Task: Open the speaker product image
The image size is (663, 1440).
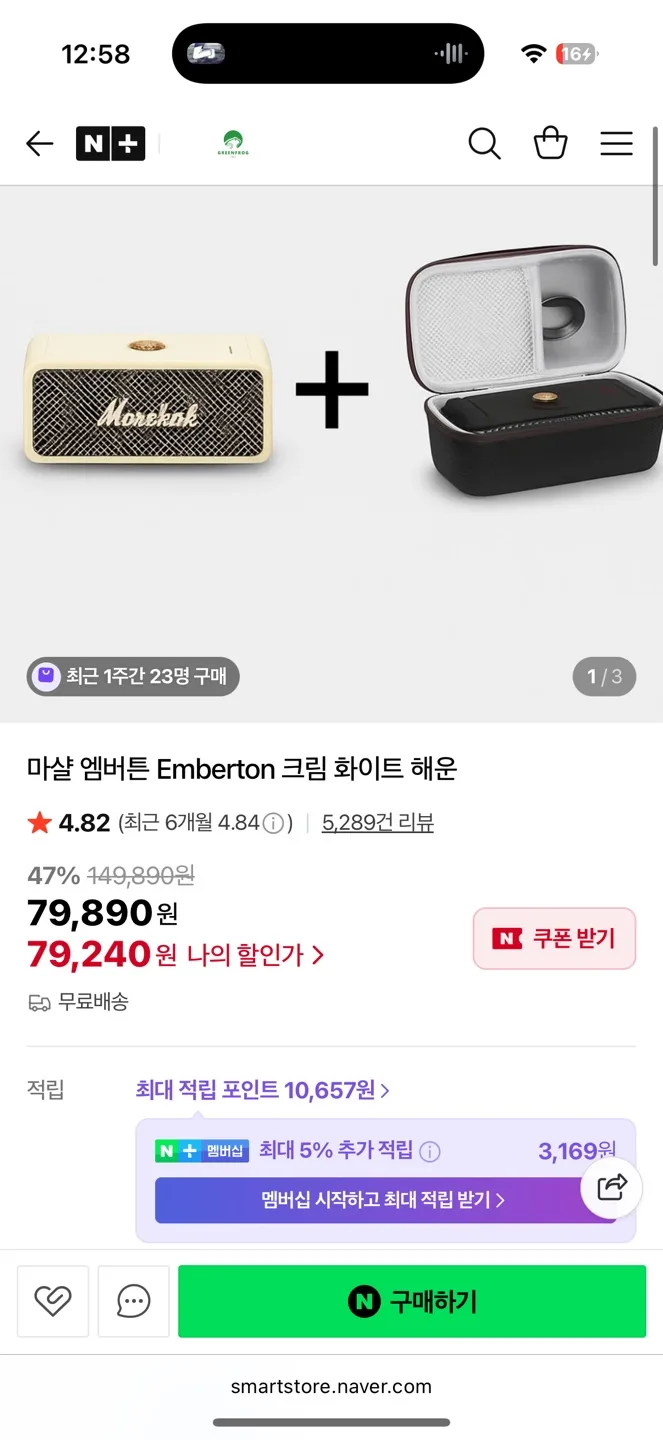Action: [148, 400]
